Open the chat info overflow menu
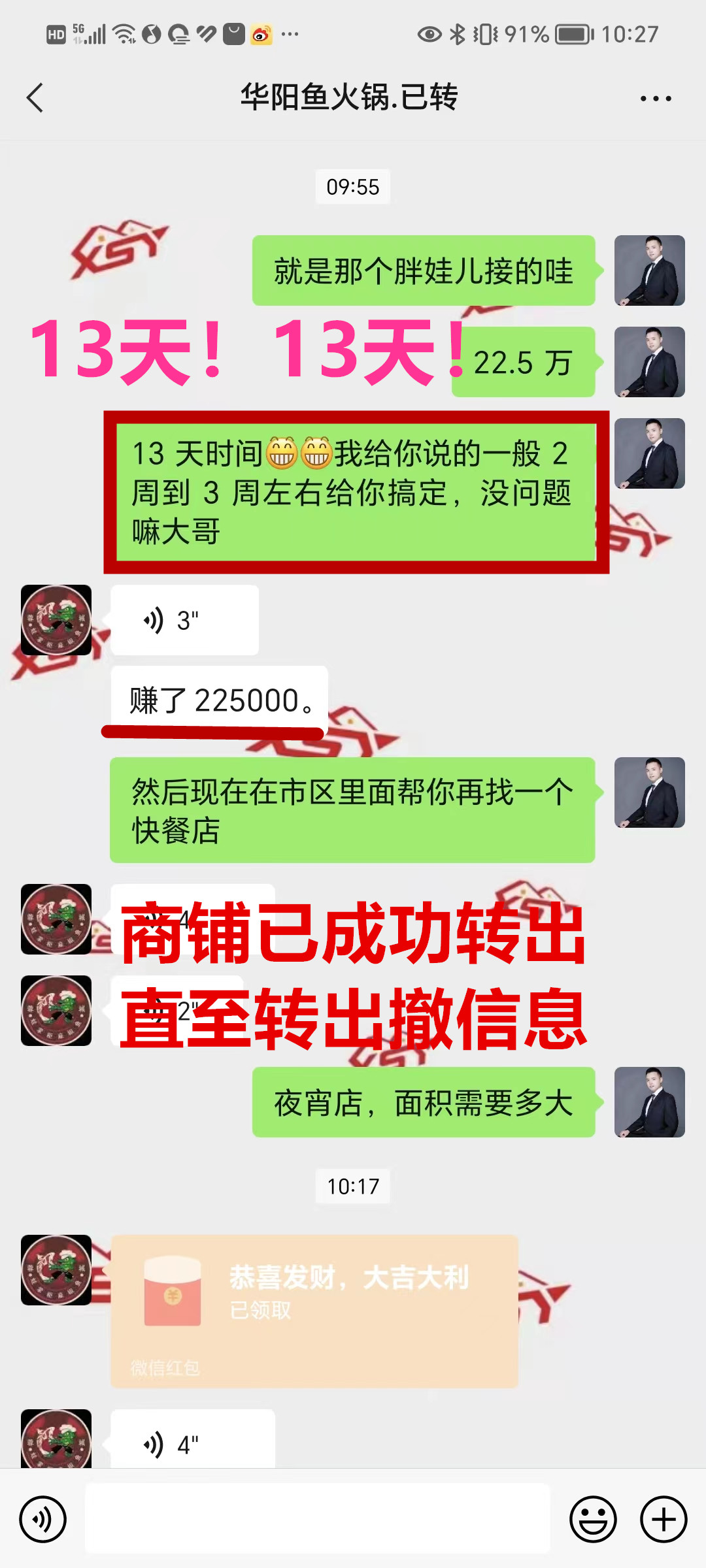 (655, 98)
